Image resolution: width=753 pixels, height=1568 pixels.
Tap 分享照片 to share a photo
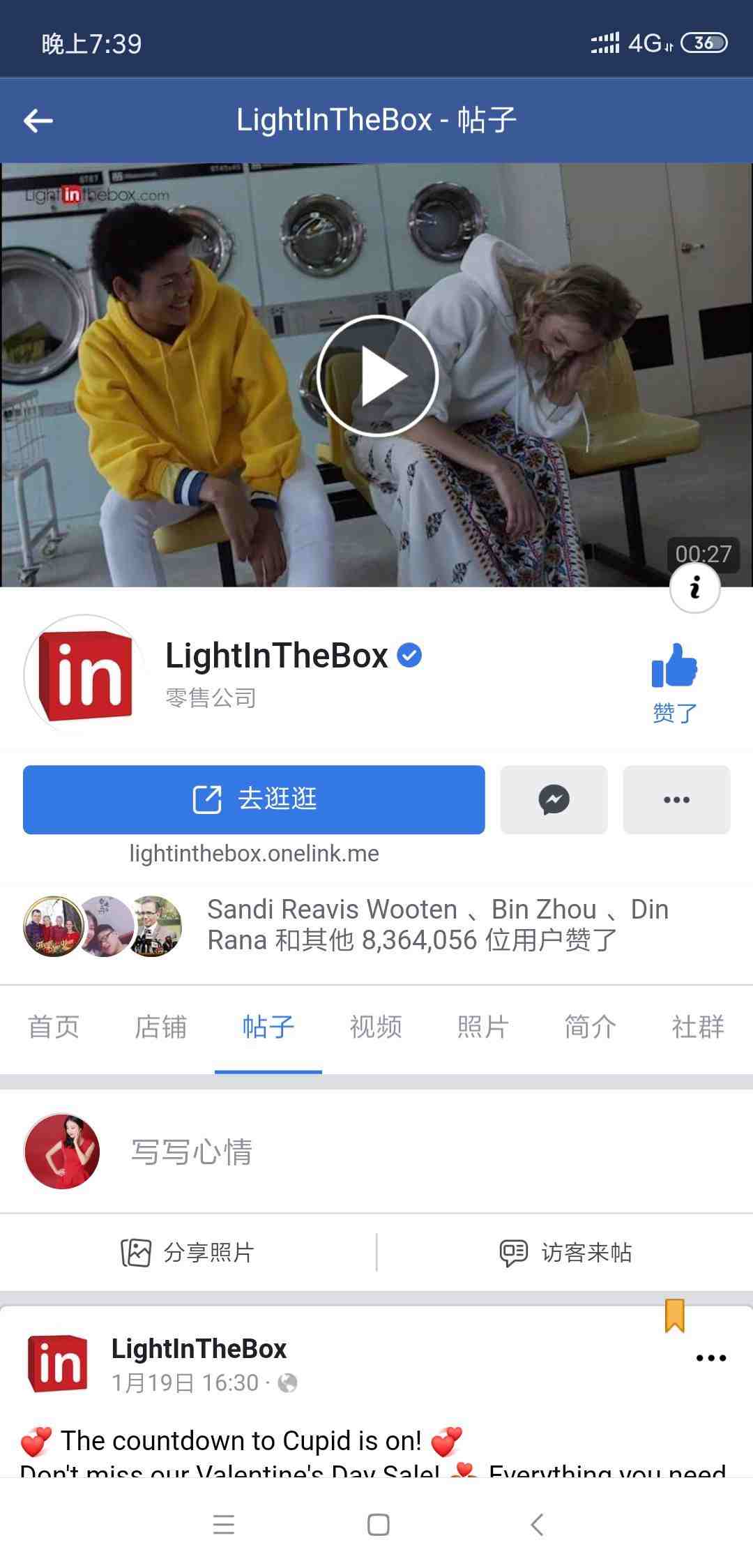click(188, 1253)
